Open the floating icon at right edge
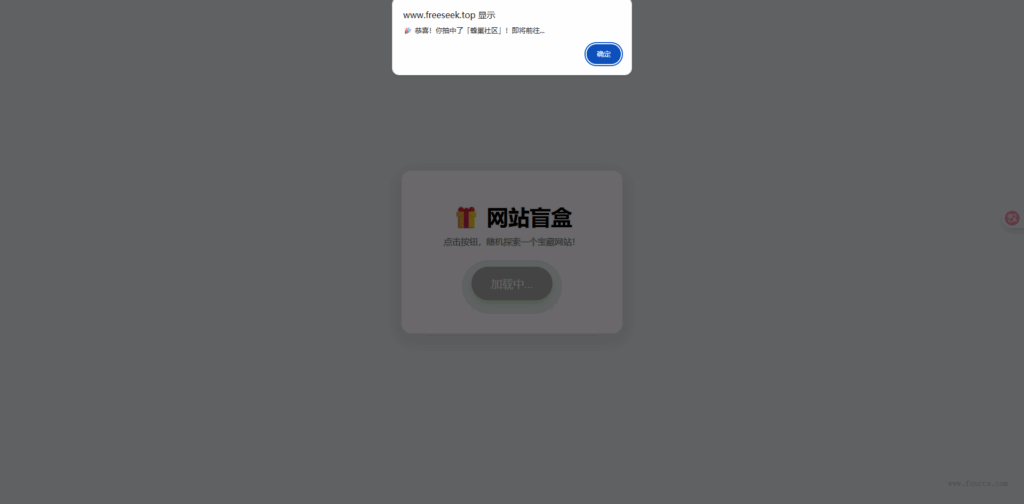Screen dimensions: 1024x504 (1012, 217)
